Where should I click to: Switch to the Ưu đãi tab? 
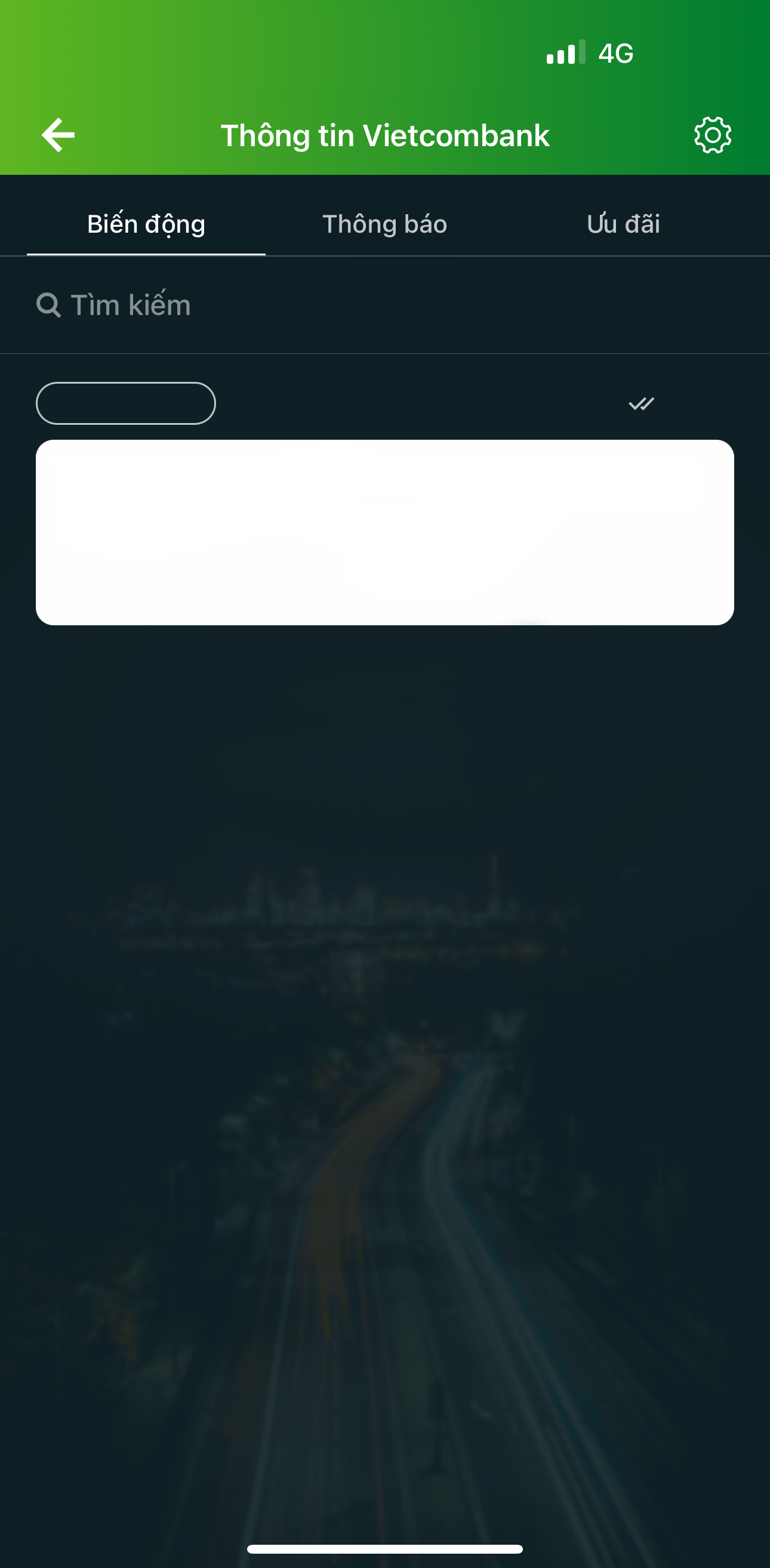tap(623, 224)
